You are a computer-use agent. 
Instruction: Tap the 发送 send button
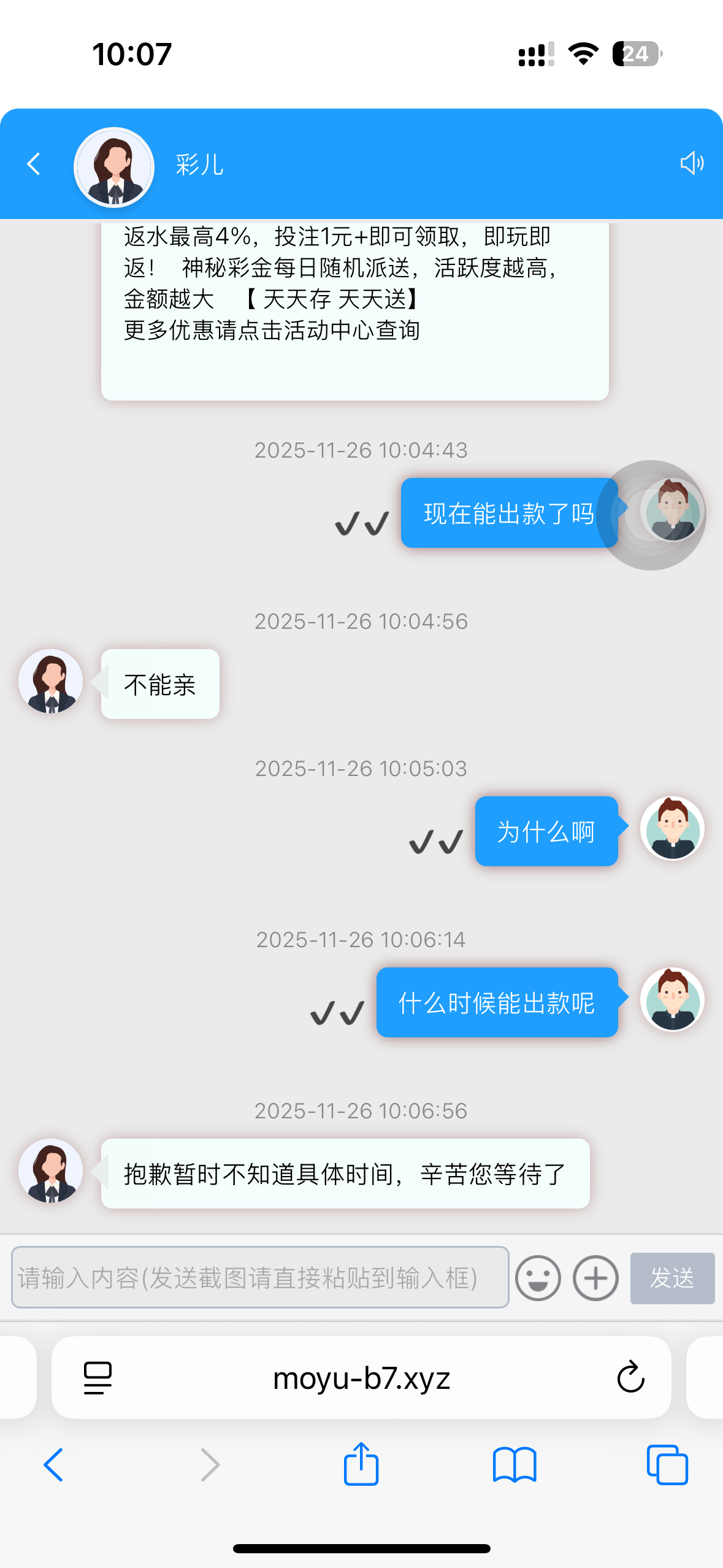coord(672,1278)
